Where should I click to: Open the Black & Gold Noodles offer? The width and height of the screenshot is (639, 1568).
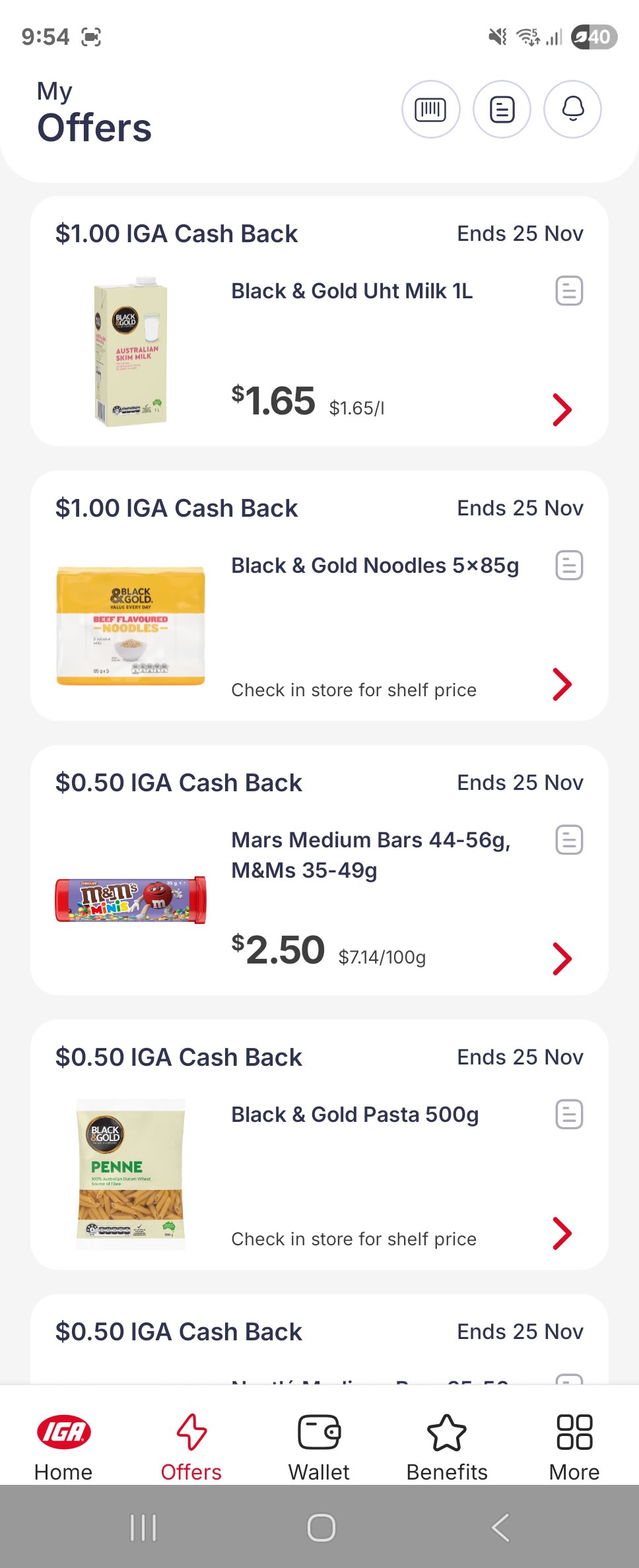562,684
